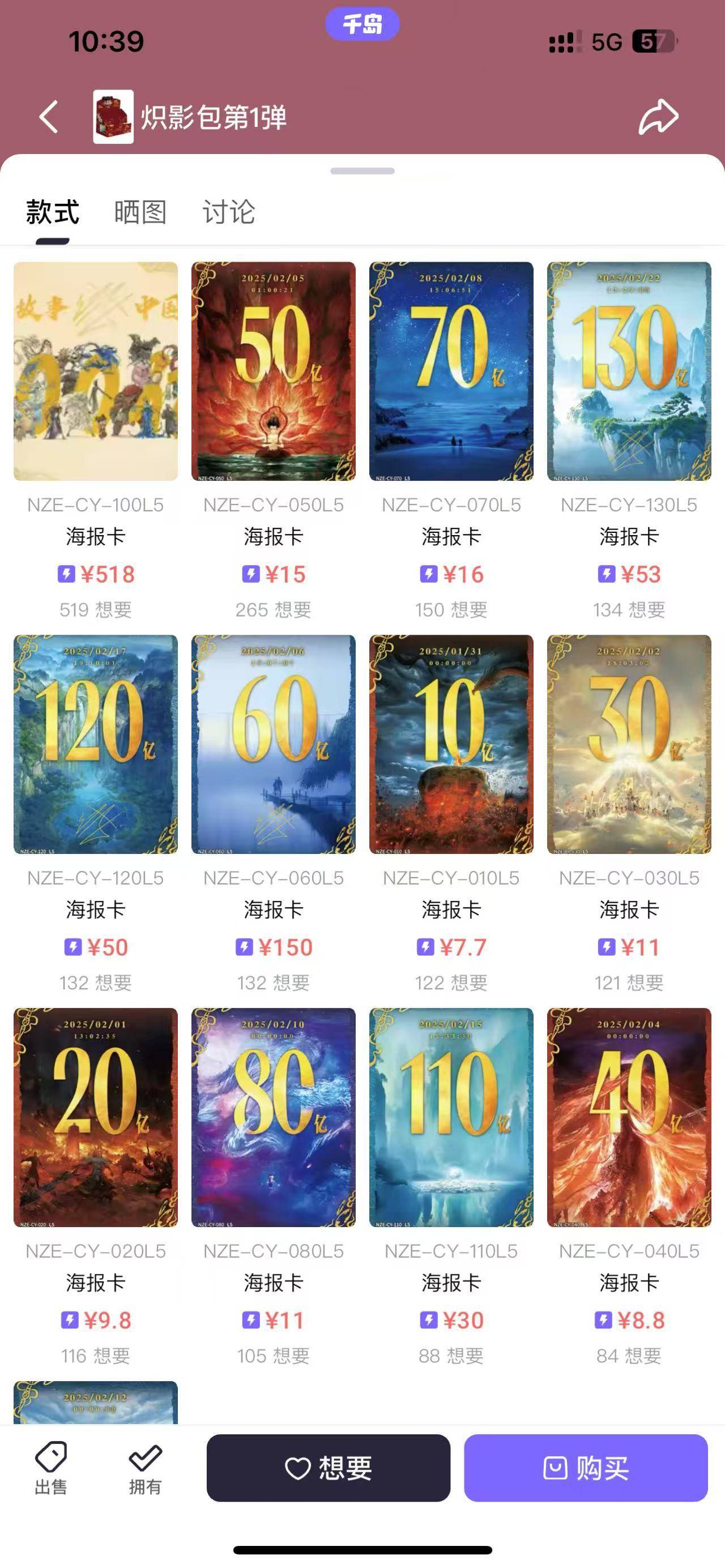This screenshot has height=1568, width=725.
Task: Open the NZE-CY-130L5 poster card
Action: tap(629, 371)
